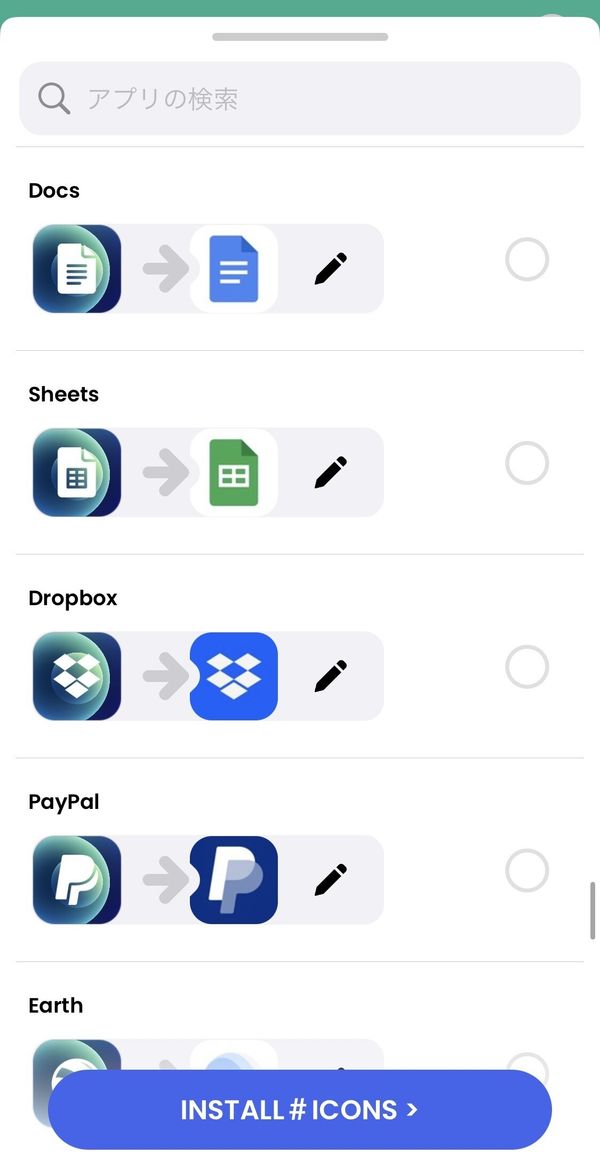Edit the PayPal icon with pencil

pos(330,879)
